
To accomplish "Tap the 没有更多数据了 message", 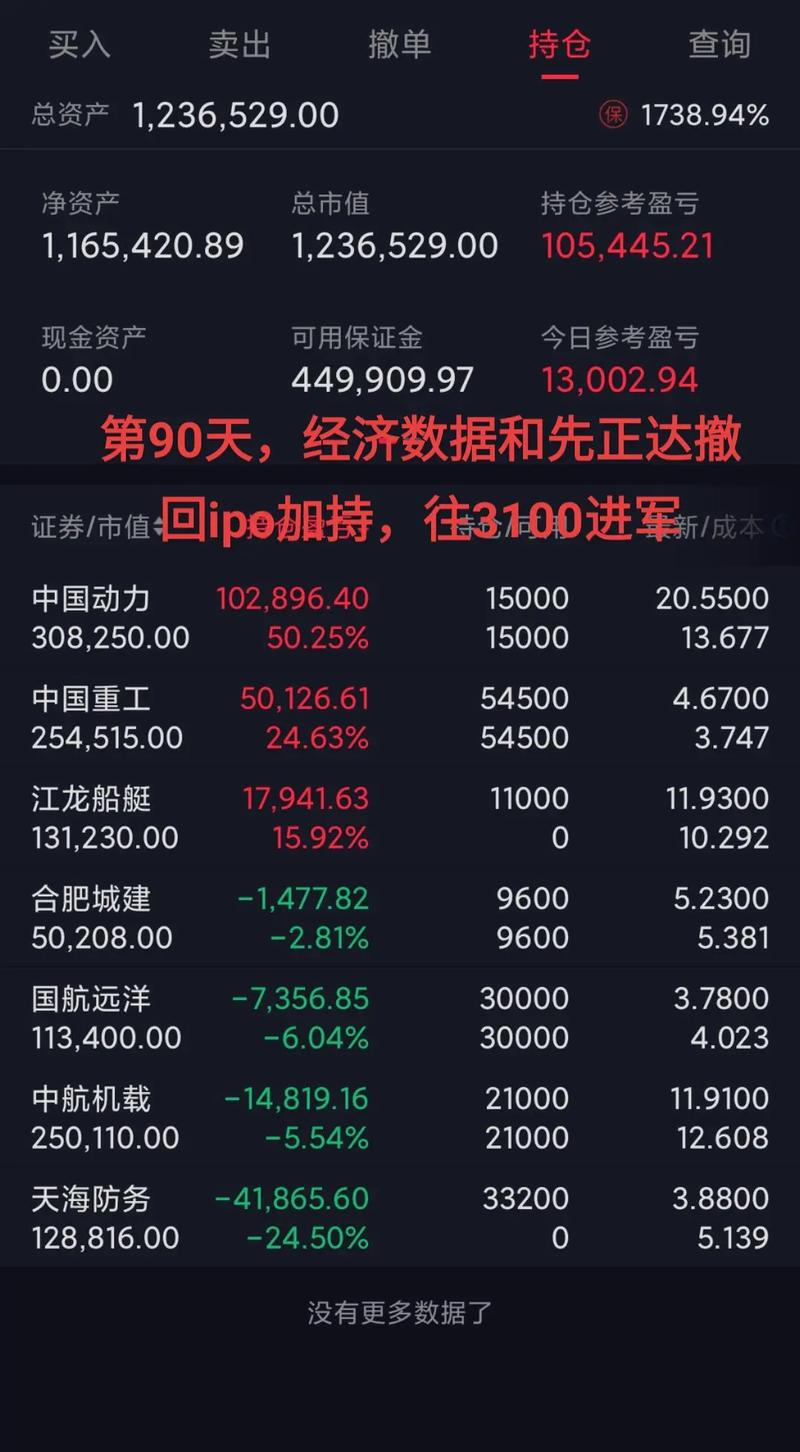I will (400, 1314).
